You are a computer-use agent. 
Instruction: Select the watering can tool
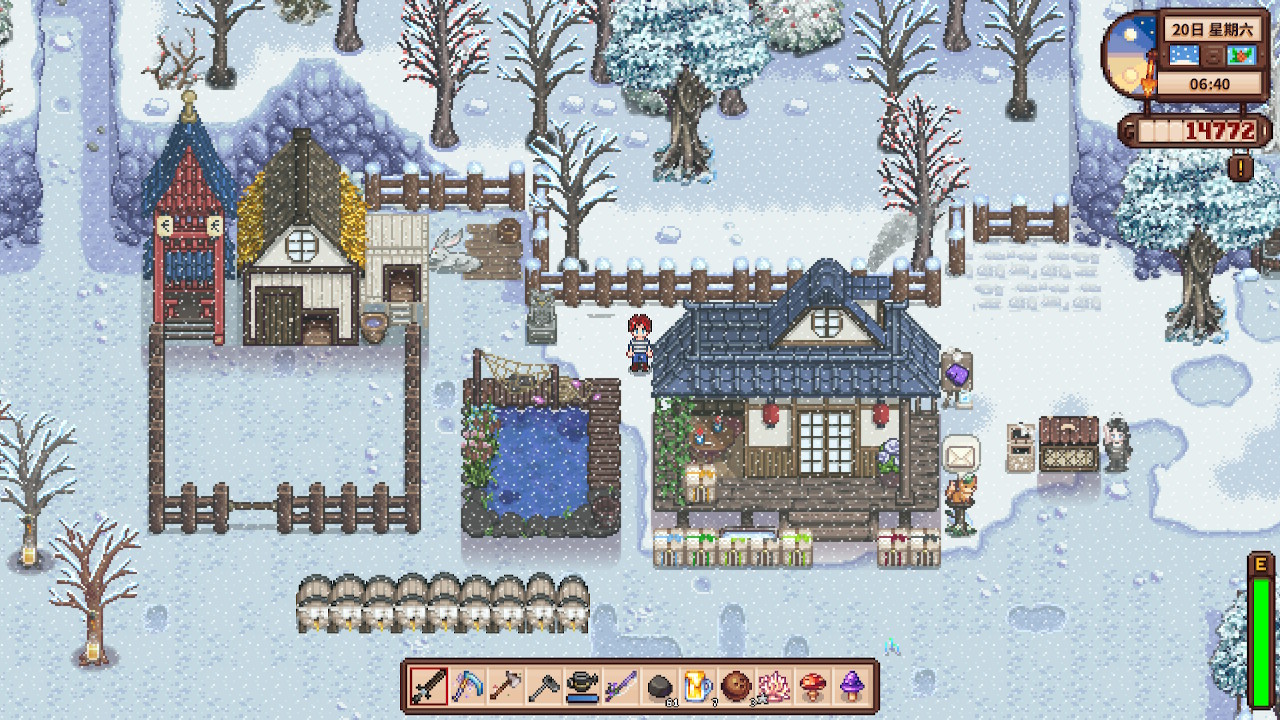pyautogui.click(x=582, y=686)
